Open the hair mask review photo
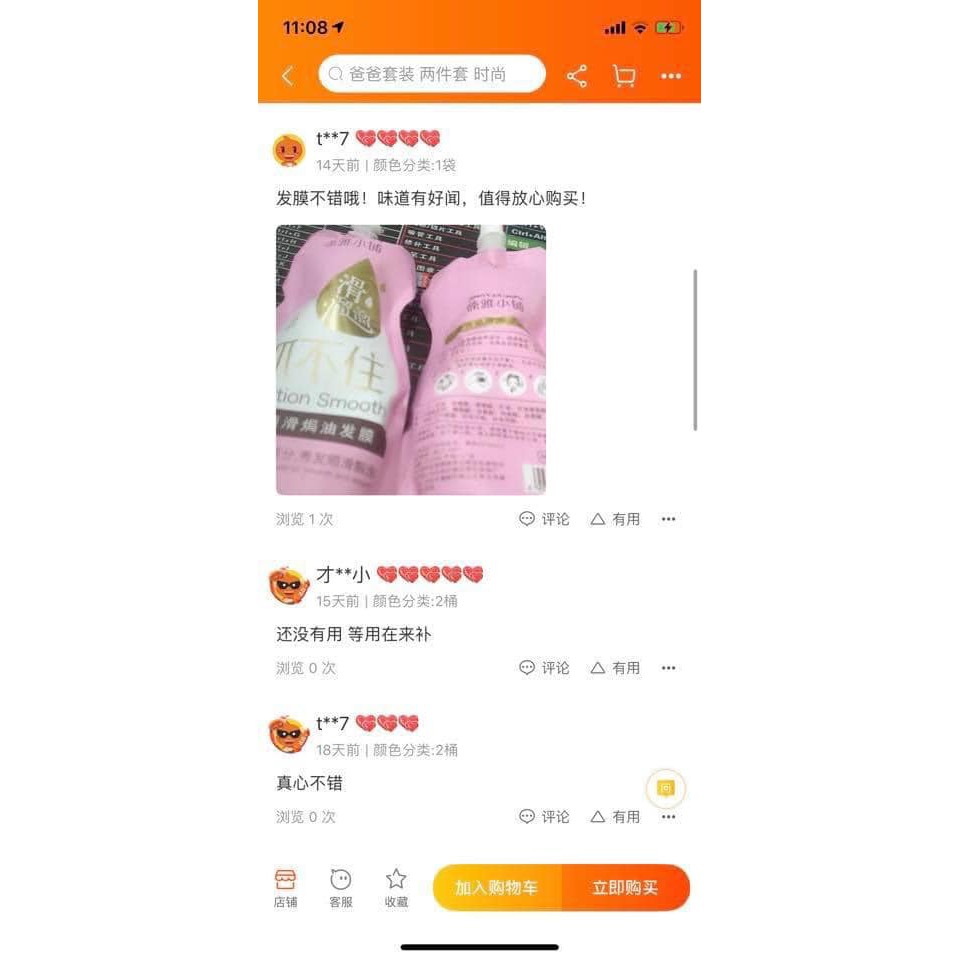 tap(411, 360)
